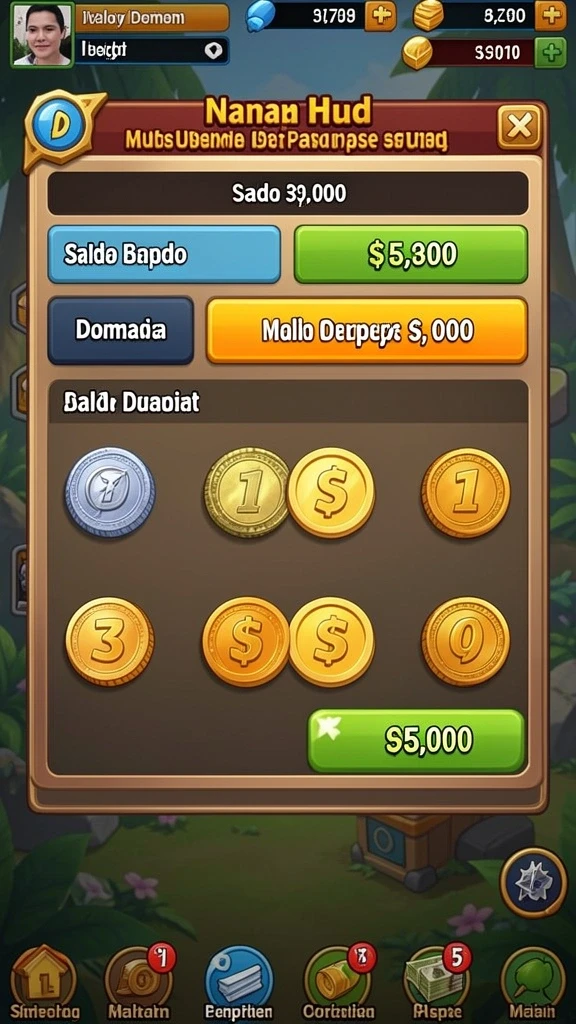Switch to the Corbzalan tab
The width and height of the screenshot is (576, 1024).
[x=338, y=982]
